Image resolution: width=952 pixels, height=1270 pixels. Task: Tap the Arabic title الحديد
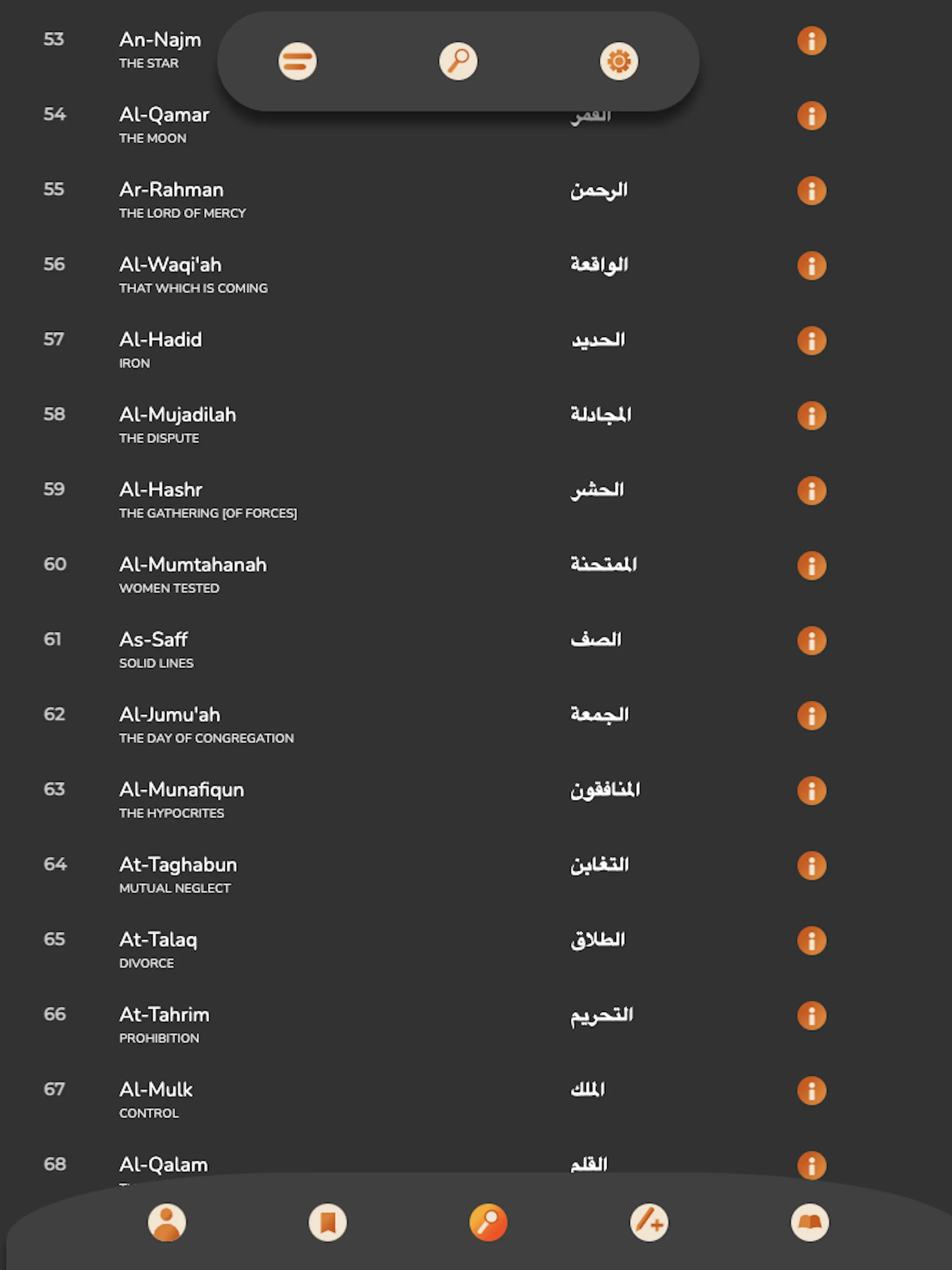(x=597, y=340)
